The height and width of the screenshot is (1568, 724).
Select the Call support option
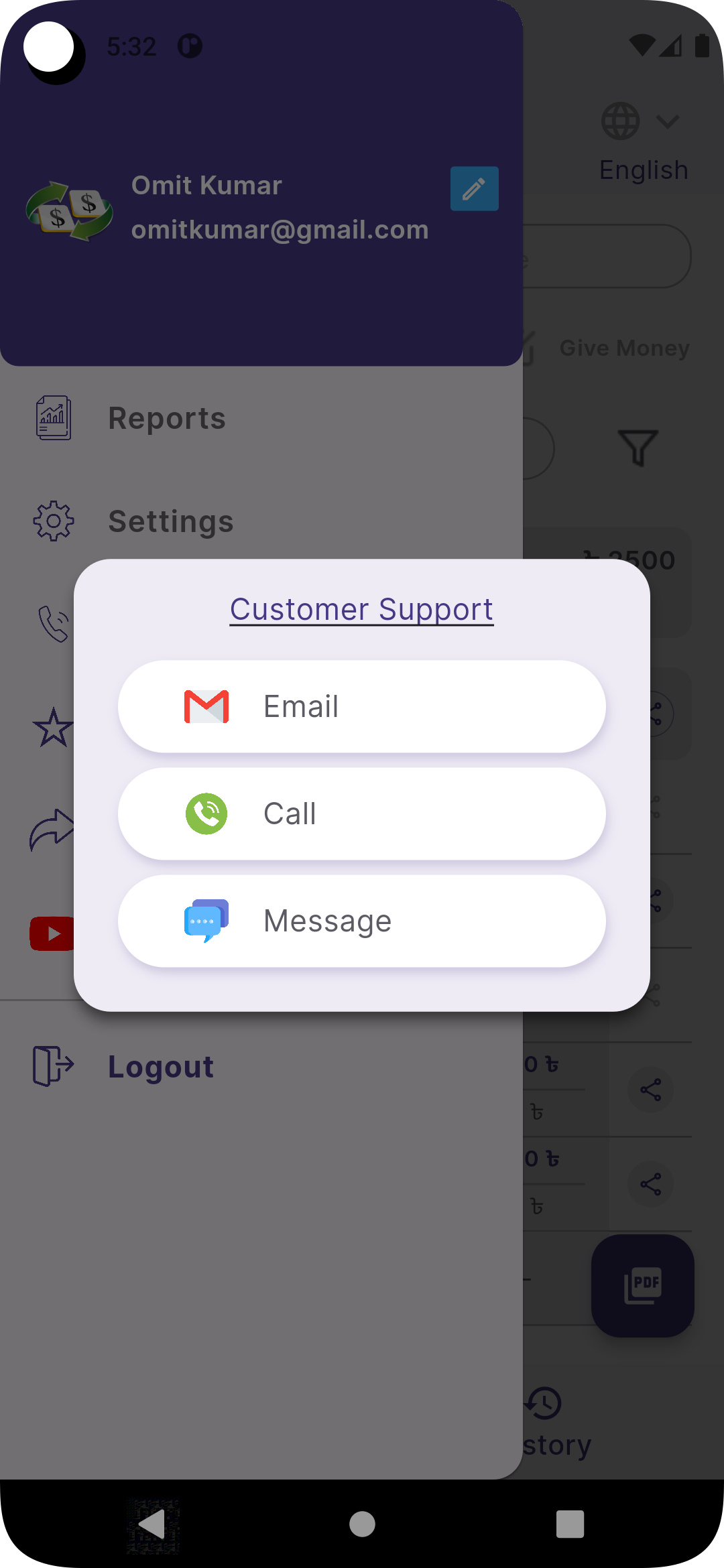(362, 813)
